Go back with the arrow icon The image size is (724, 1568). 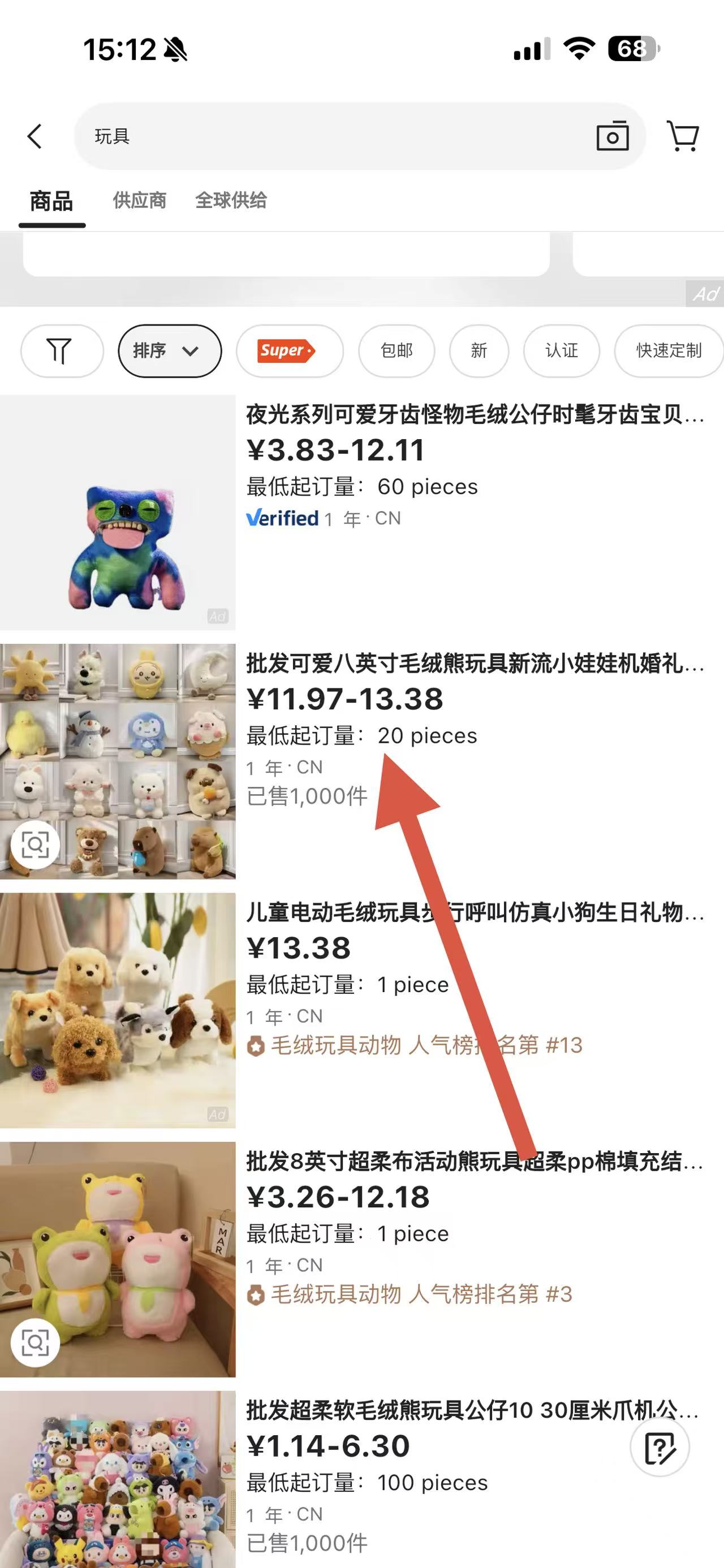(x=35, y=136)
